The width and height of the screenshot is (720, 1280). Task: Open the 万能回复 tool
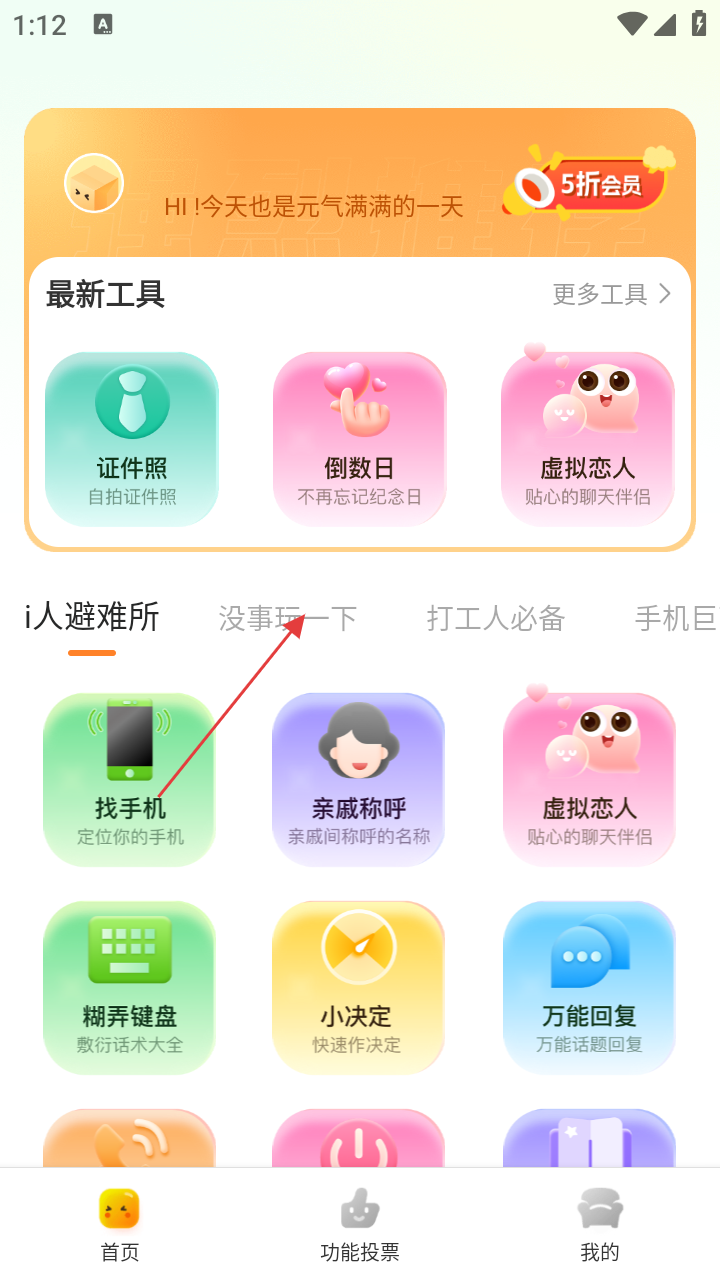[589, 987]
